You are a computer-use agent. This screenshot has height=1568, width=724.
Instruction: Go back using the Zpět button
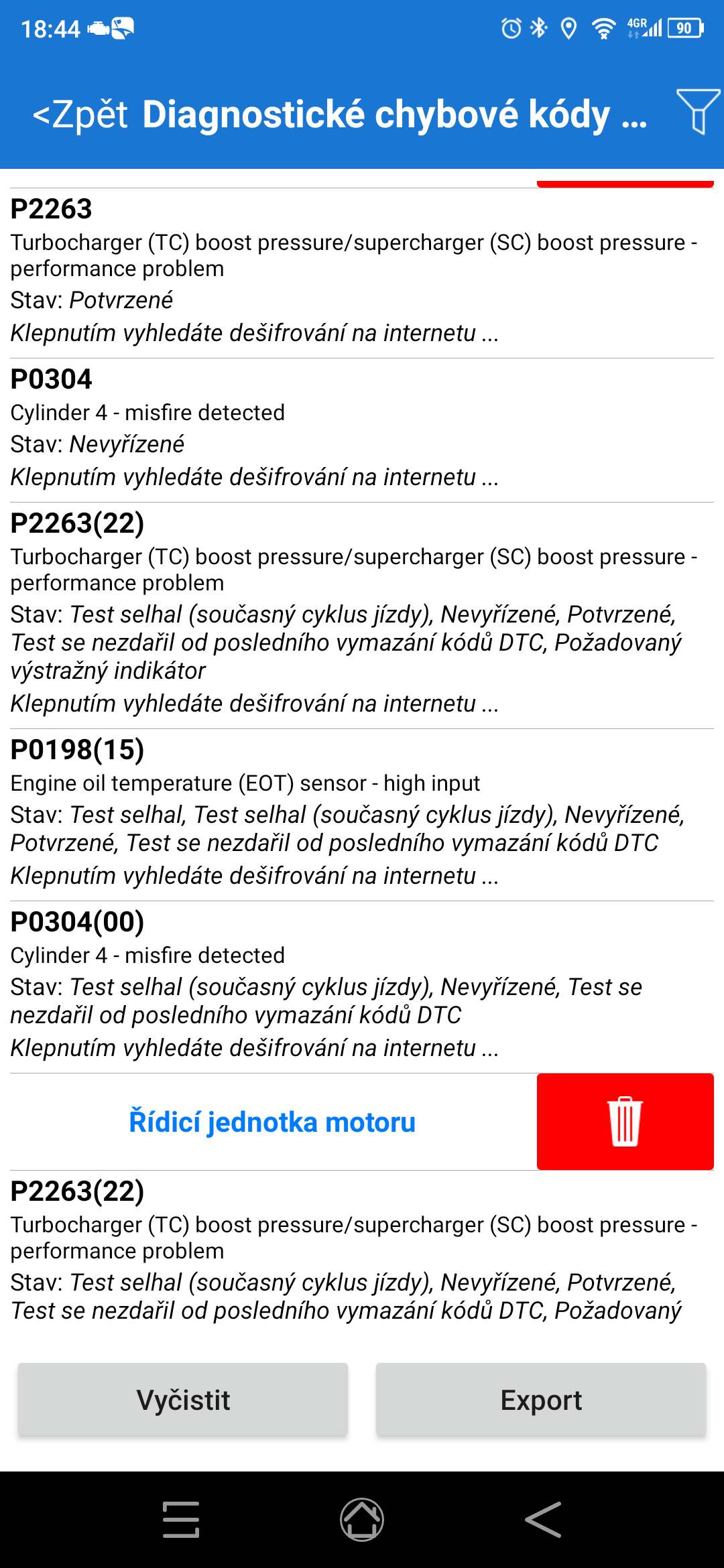tap(80, 115)
